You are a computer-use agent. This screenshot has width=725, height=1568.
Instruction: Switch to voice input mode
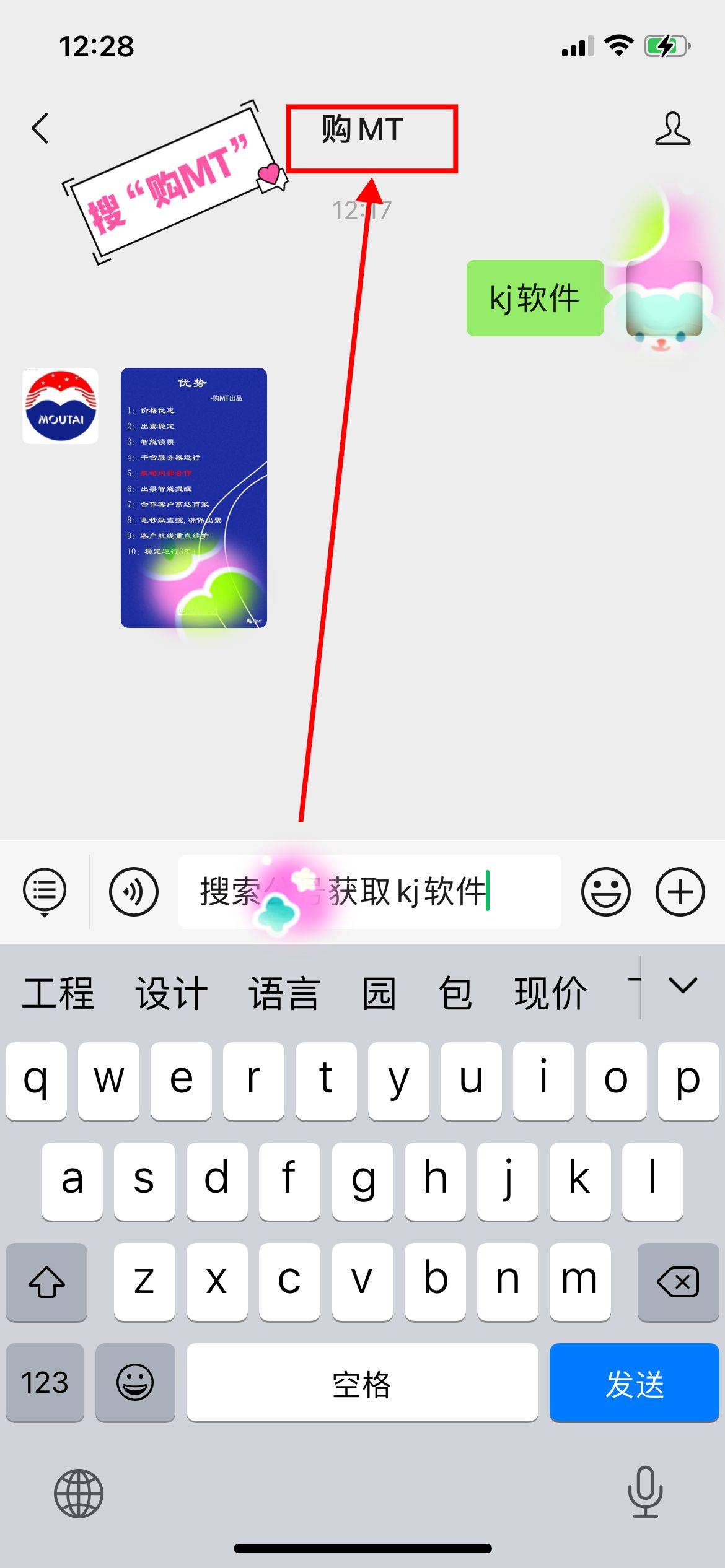tap(133, 892)
